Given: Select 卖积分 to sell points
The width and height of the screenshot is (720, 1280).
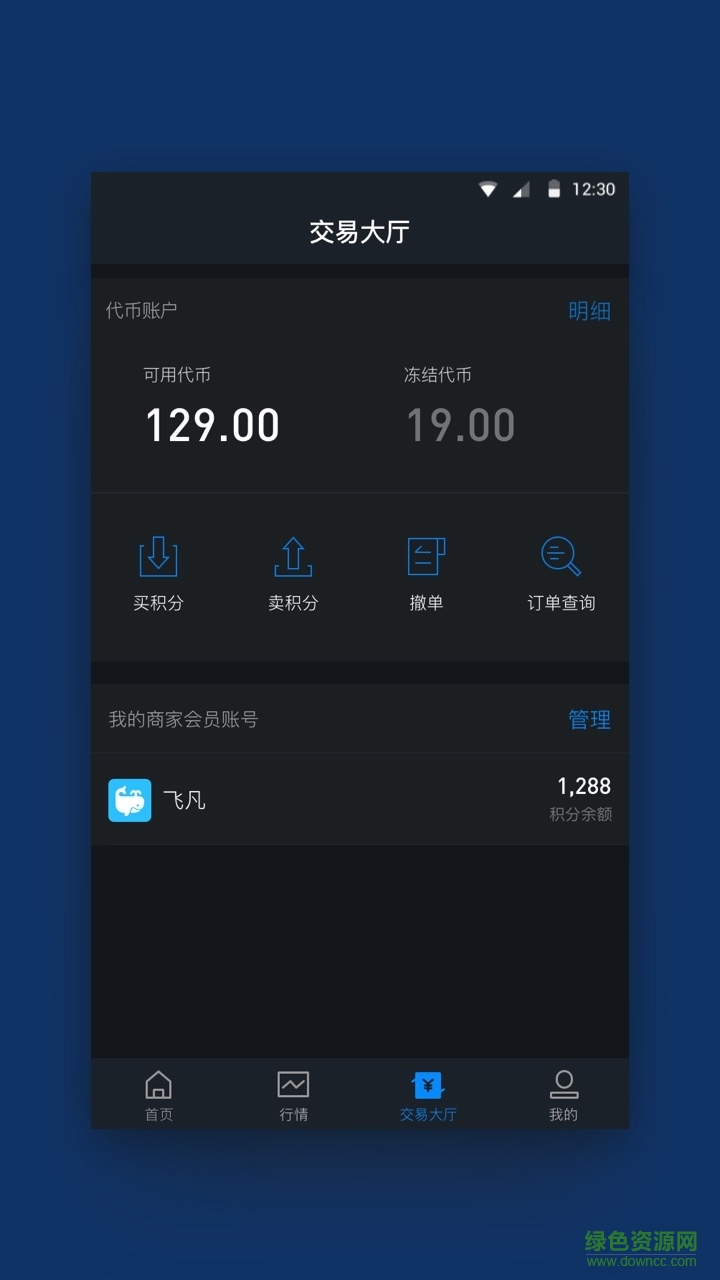Looking at the screenshot, I should click(293, 573).
